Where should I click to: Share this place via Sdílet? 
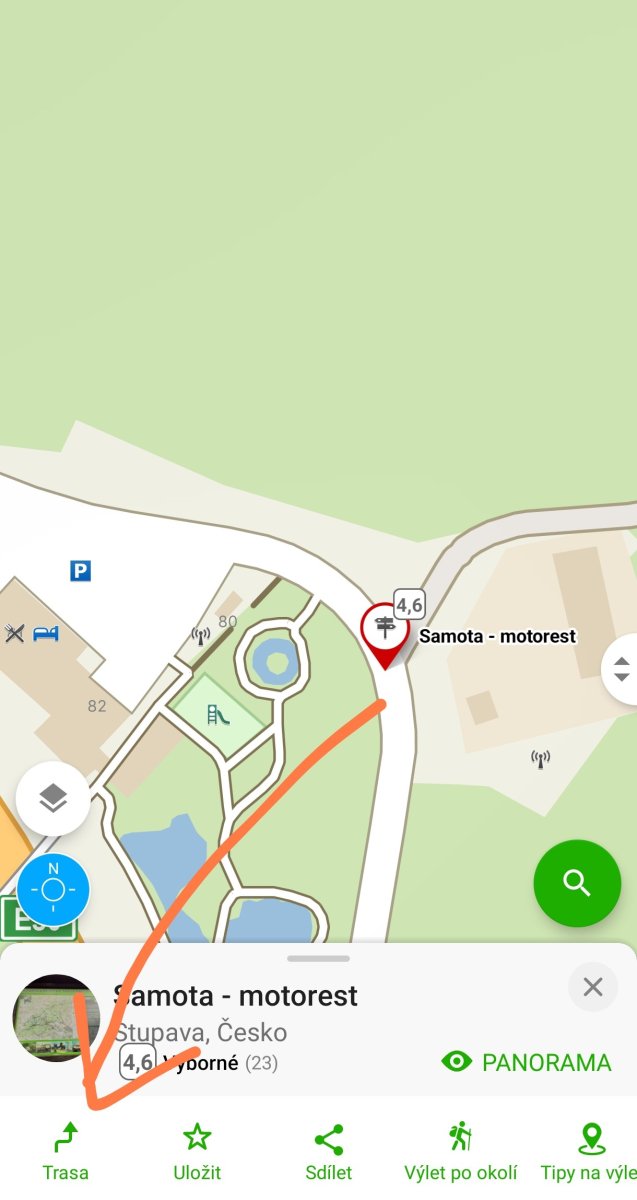point(329,1151)
